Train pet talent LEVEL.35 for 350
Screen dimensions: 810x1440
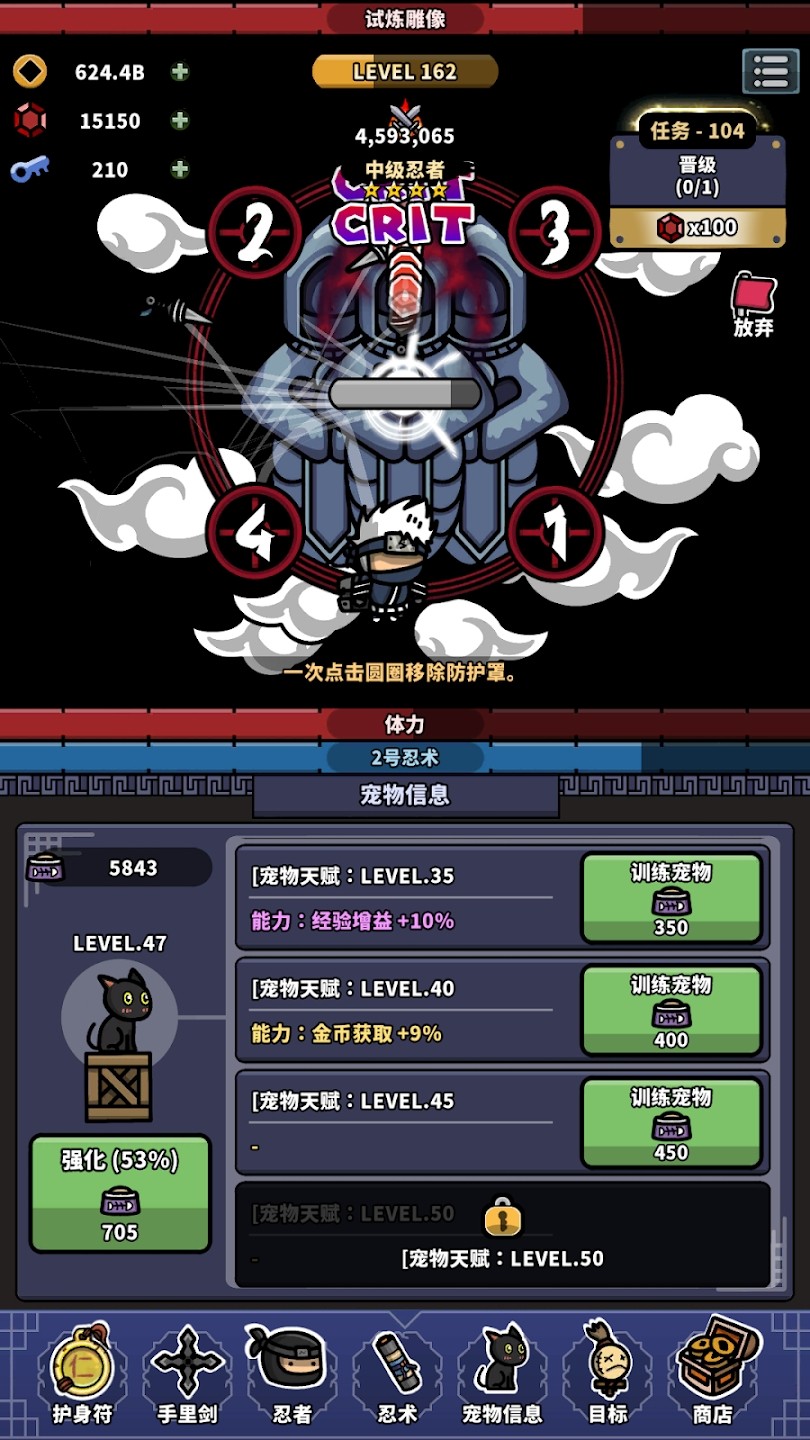tap(671, 898)
